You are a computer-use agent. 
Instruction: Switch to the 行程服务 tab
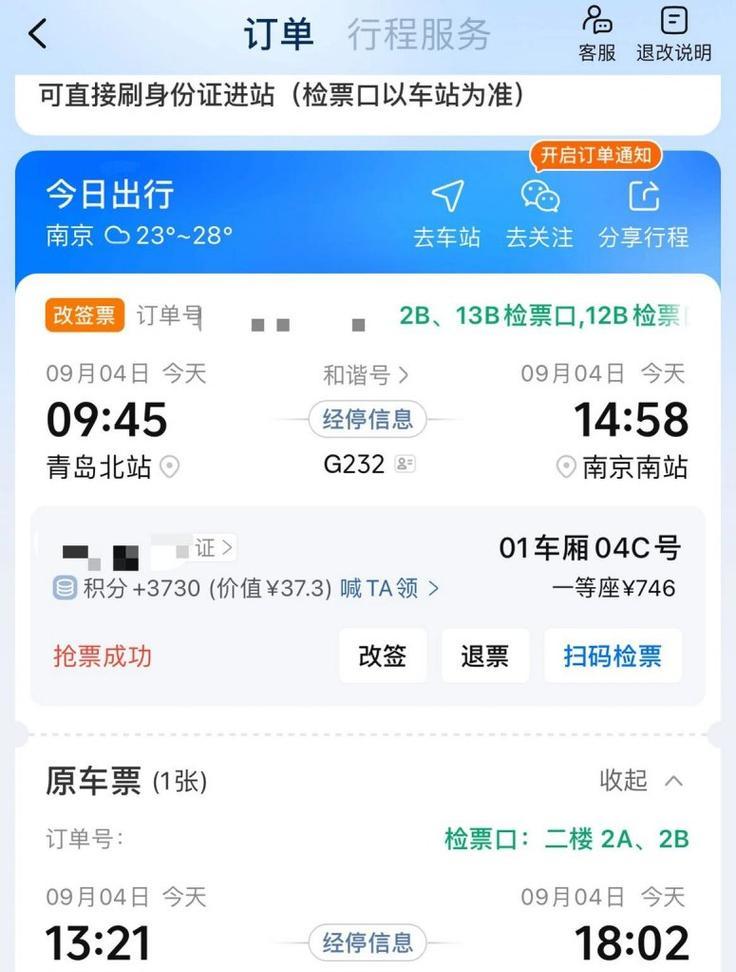point(419,34)
